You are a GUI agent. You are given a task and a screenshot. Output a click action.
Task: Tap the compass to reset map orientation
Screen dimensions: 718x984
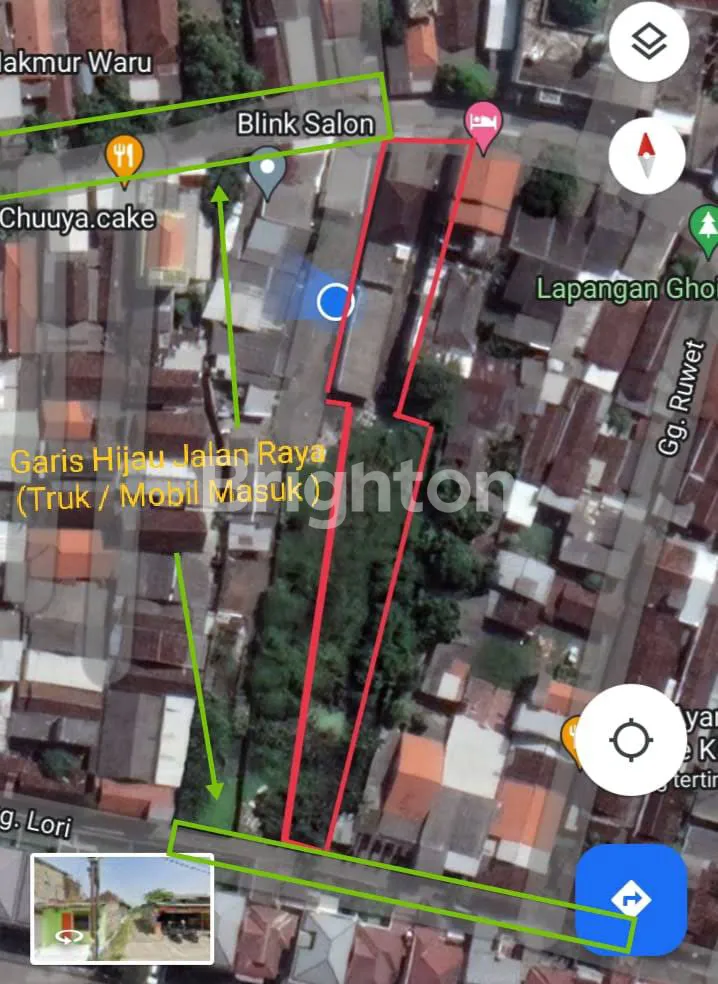(x=646, y=154)
